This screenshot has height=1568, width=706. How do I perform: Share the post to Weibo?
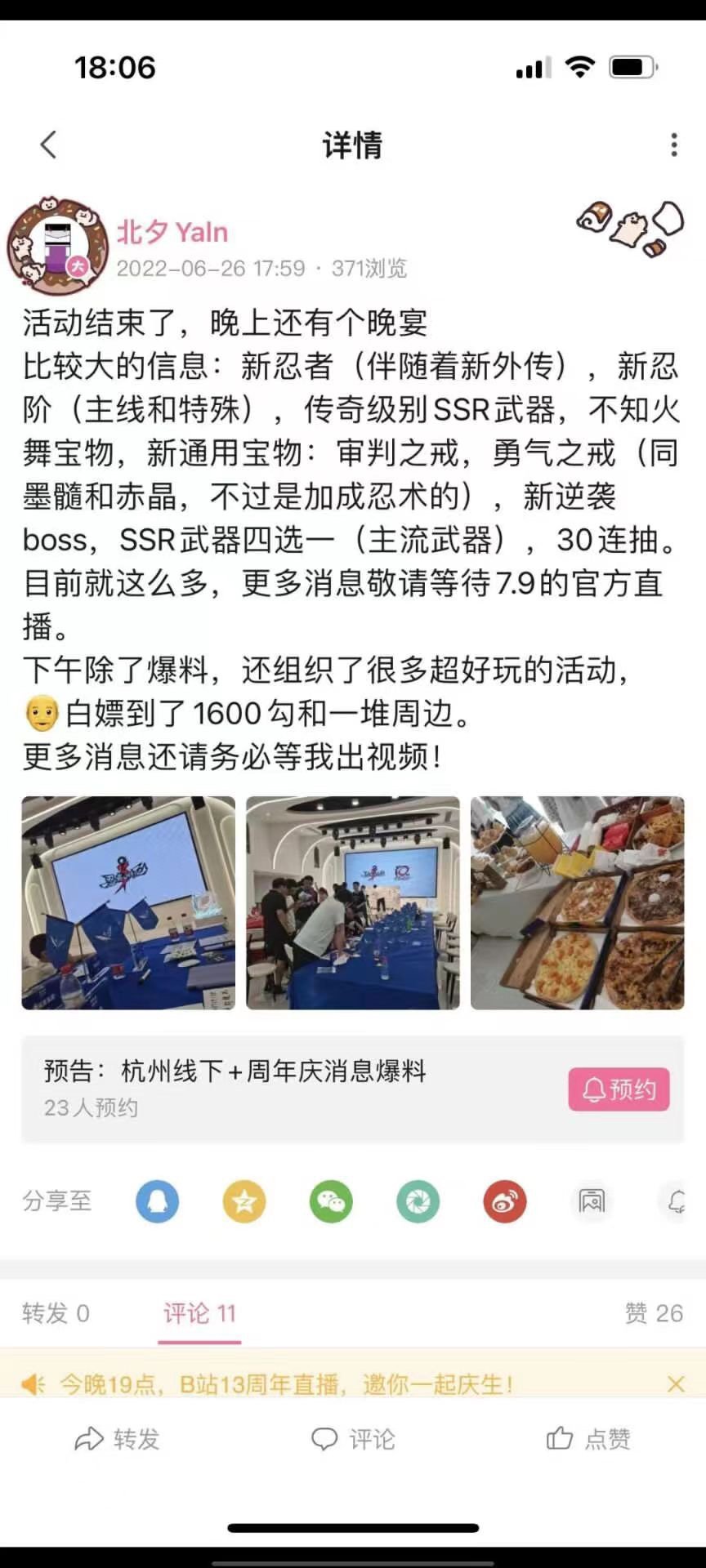click(504, 1201)
